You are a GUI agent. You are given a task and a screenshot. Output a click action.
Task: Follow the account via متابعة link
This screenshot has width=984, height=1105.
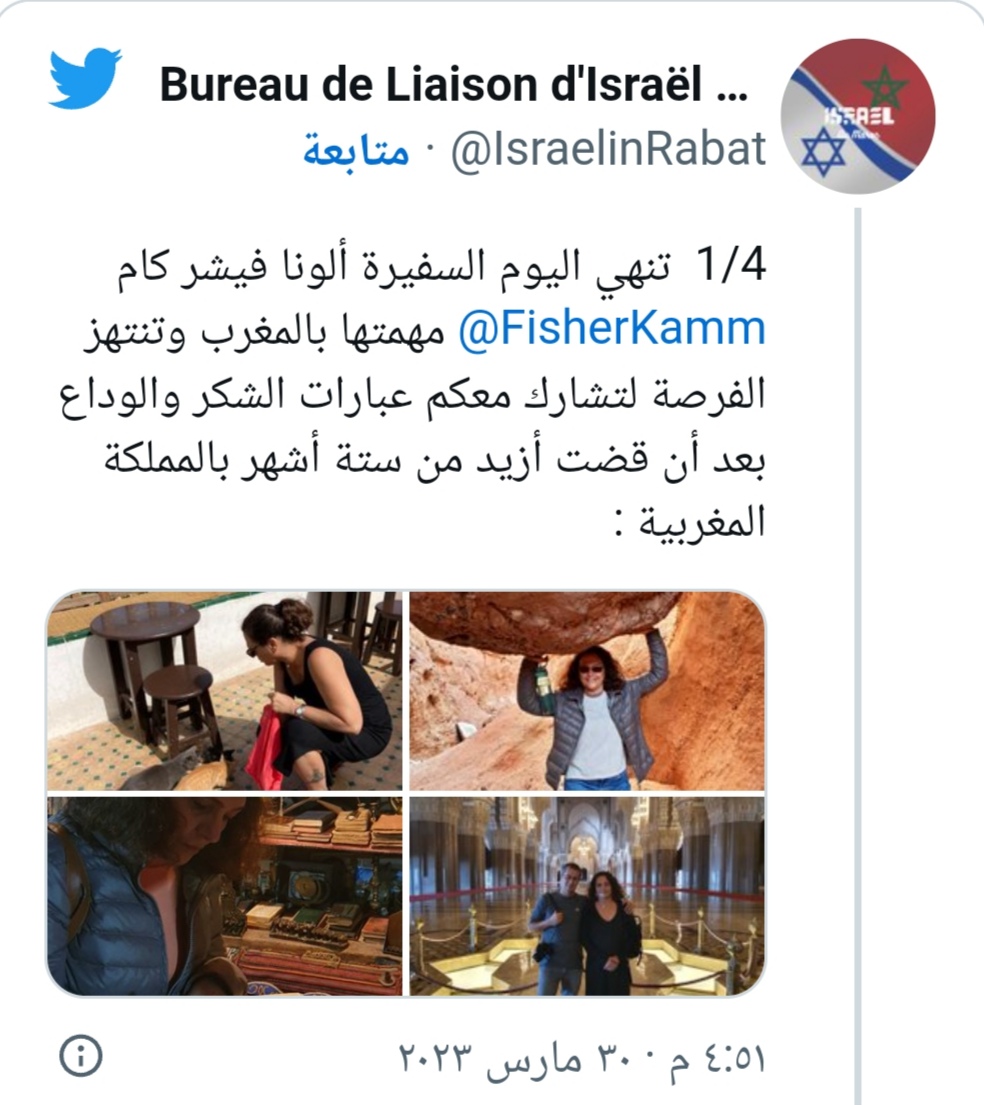(x=356, y=150)
